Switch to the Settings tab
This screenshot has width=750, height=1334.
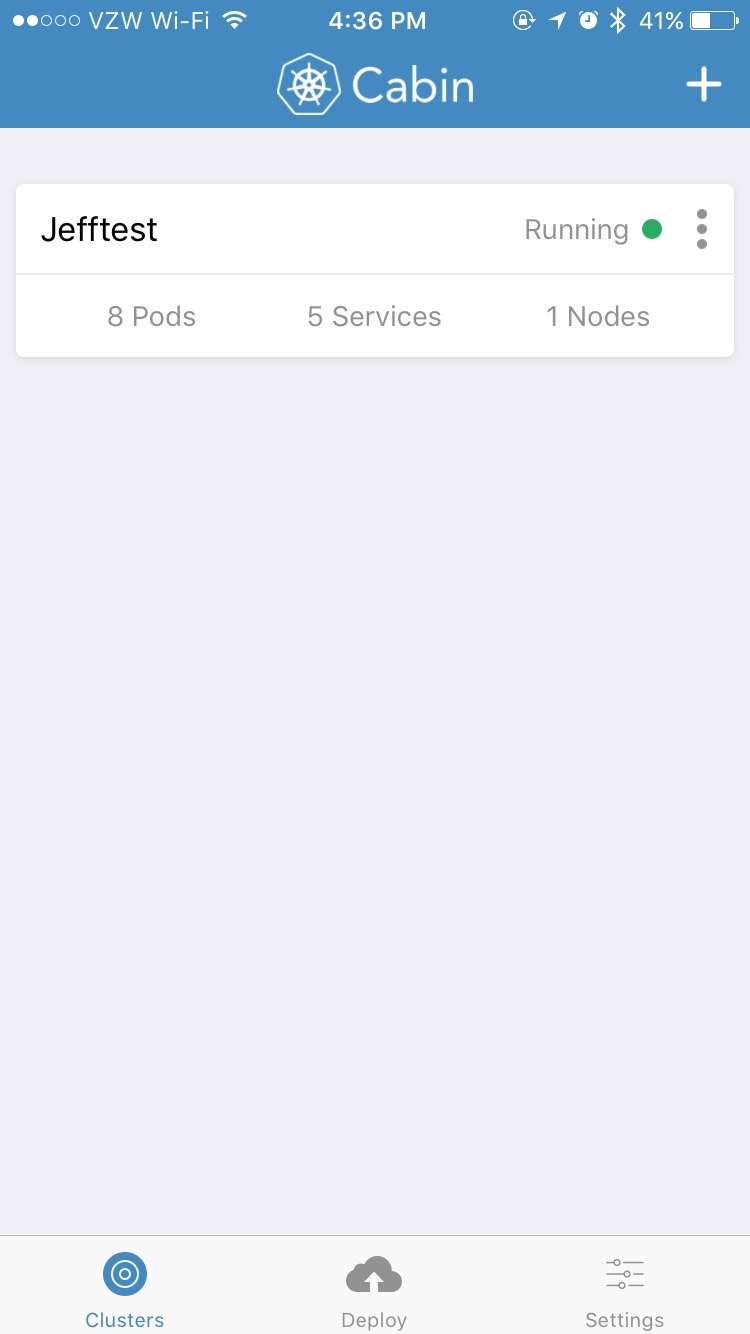624,1288
